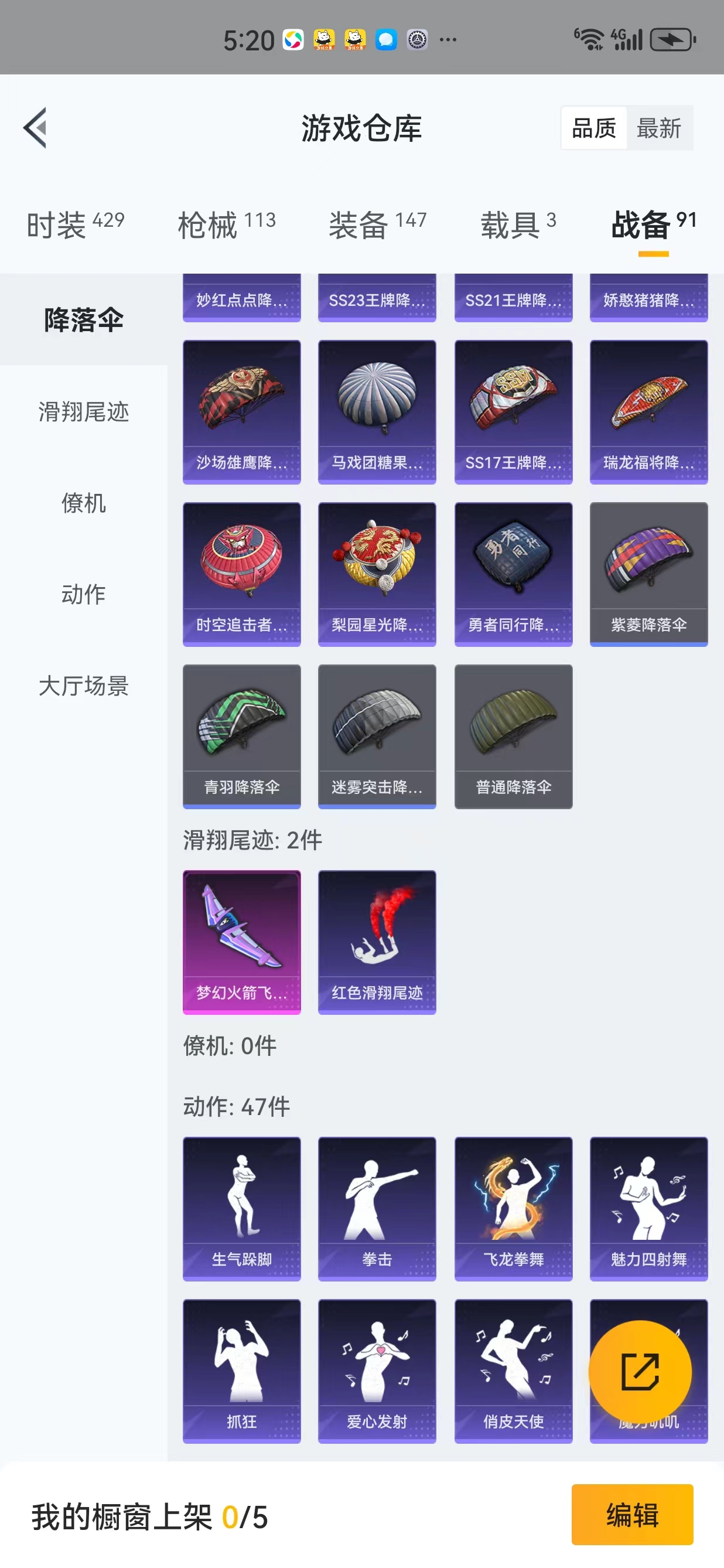Switch to the 时装 tab
Image resolution: width=724 pixels, height=1568 pixels.
[x=76, y=225]
